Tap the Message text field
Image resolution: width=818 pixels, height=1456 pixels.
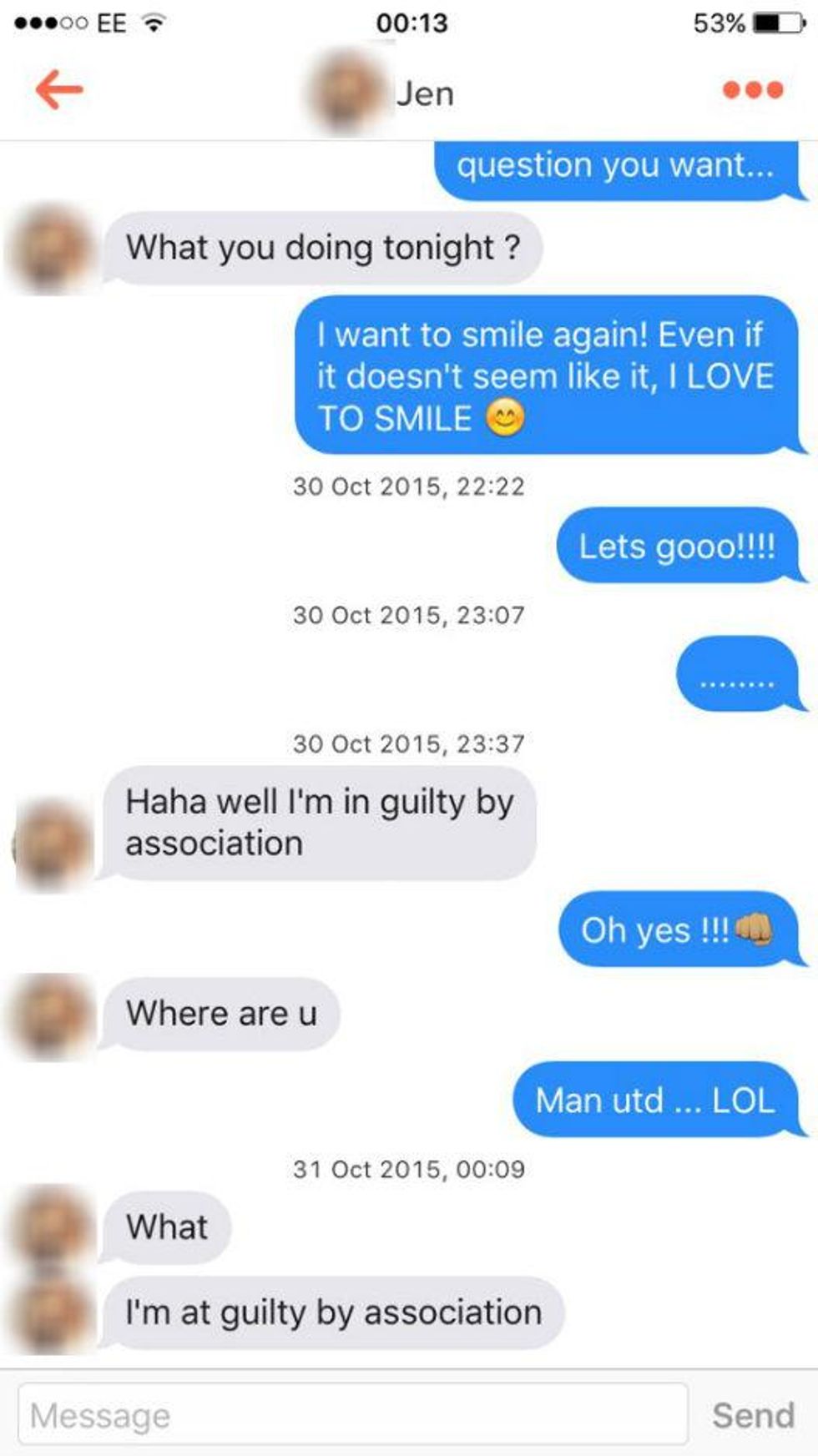coord(353,1414)
